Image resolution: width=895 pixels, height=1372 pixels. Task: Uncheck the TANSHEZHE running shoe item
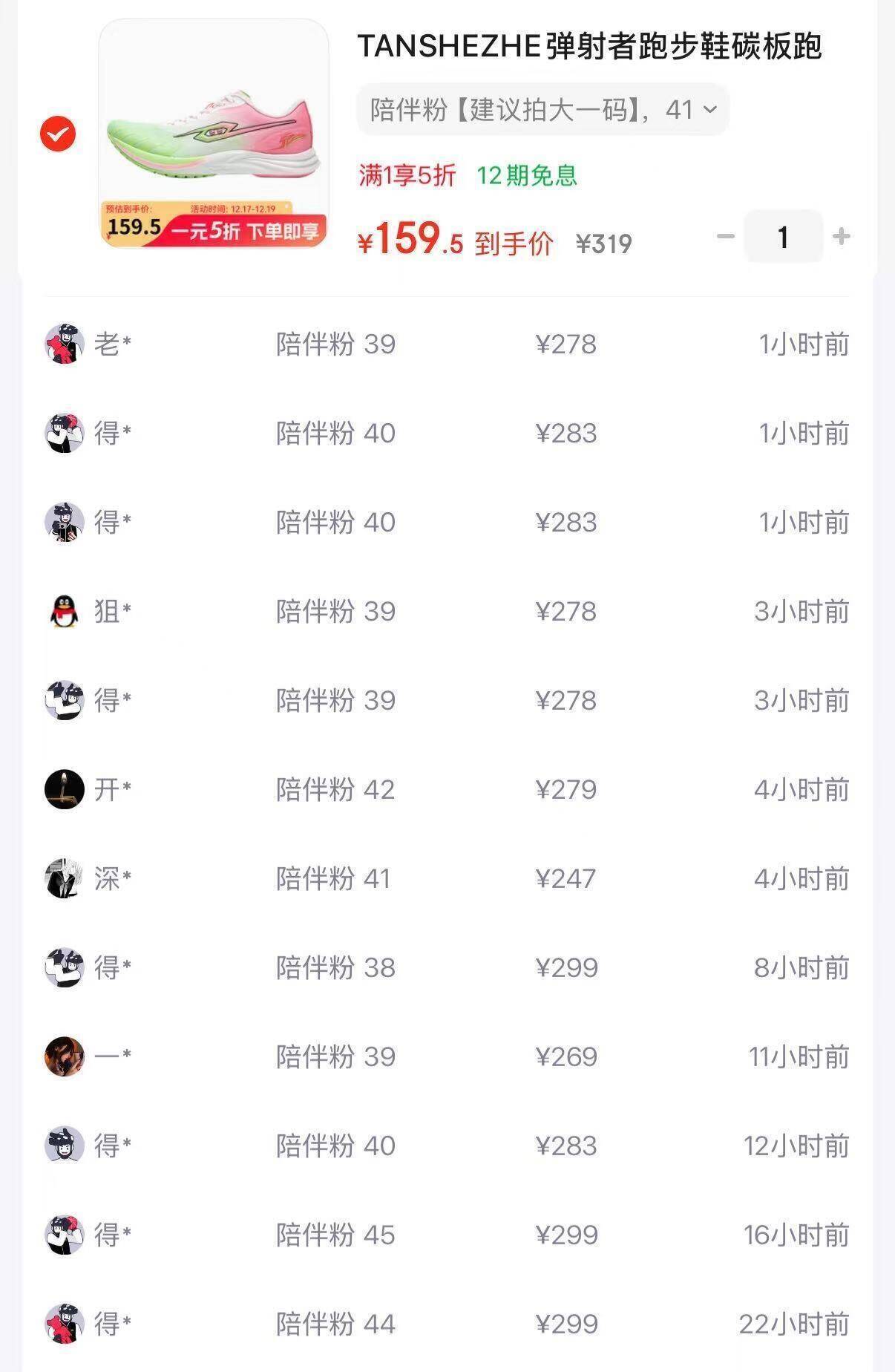click(58, 134)
